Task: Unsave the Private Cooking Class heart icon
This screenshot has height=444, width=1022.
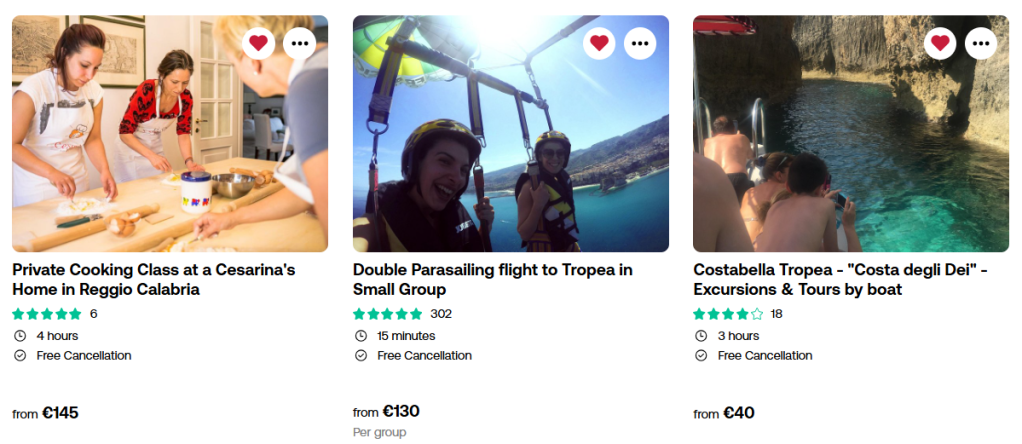Action: click(x=259, y=43)
